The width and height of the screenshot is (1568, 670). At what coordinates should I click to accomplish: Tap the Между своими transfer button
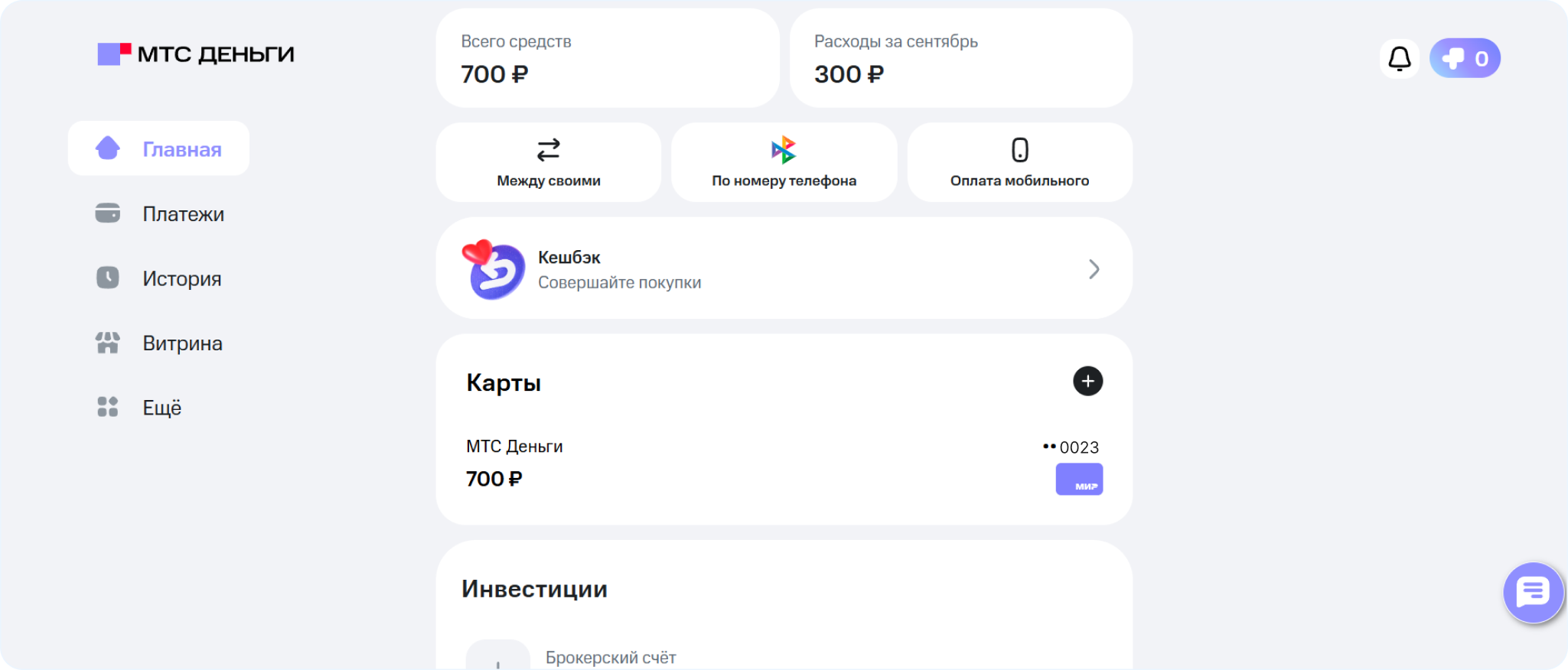click(548, 163)
